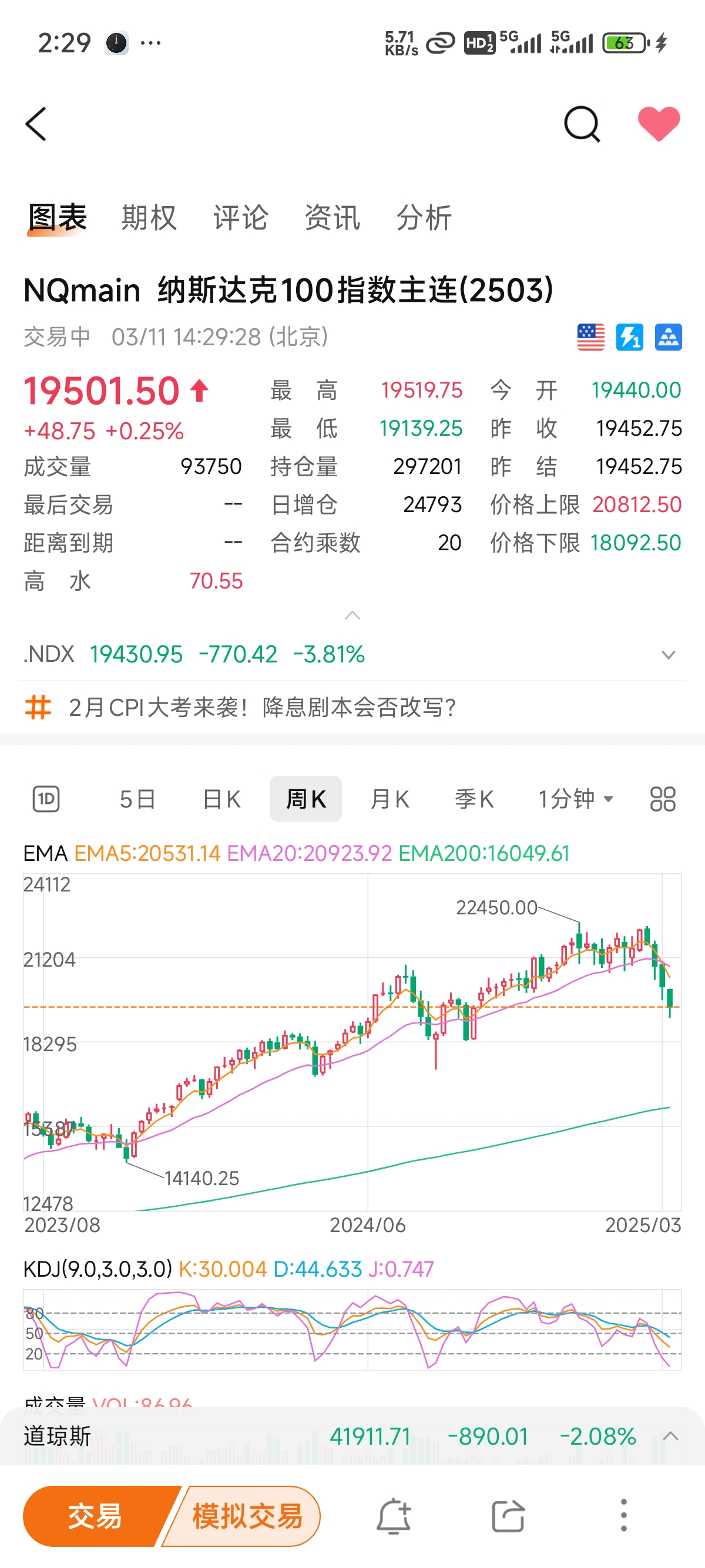Viewport: 705px width, 1568px height.
Task: Share this quote page
Action: coord(508,1516)
